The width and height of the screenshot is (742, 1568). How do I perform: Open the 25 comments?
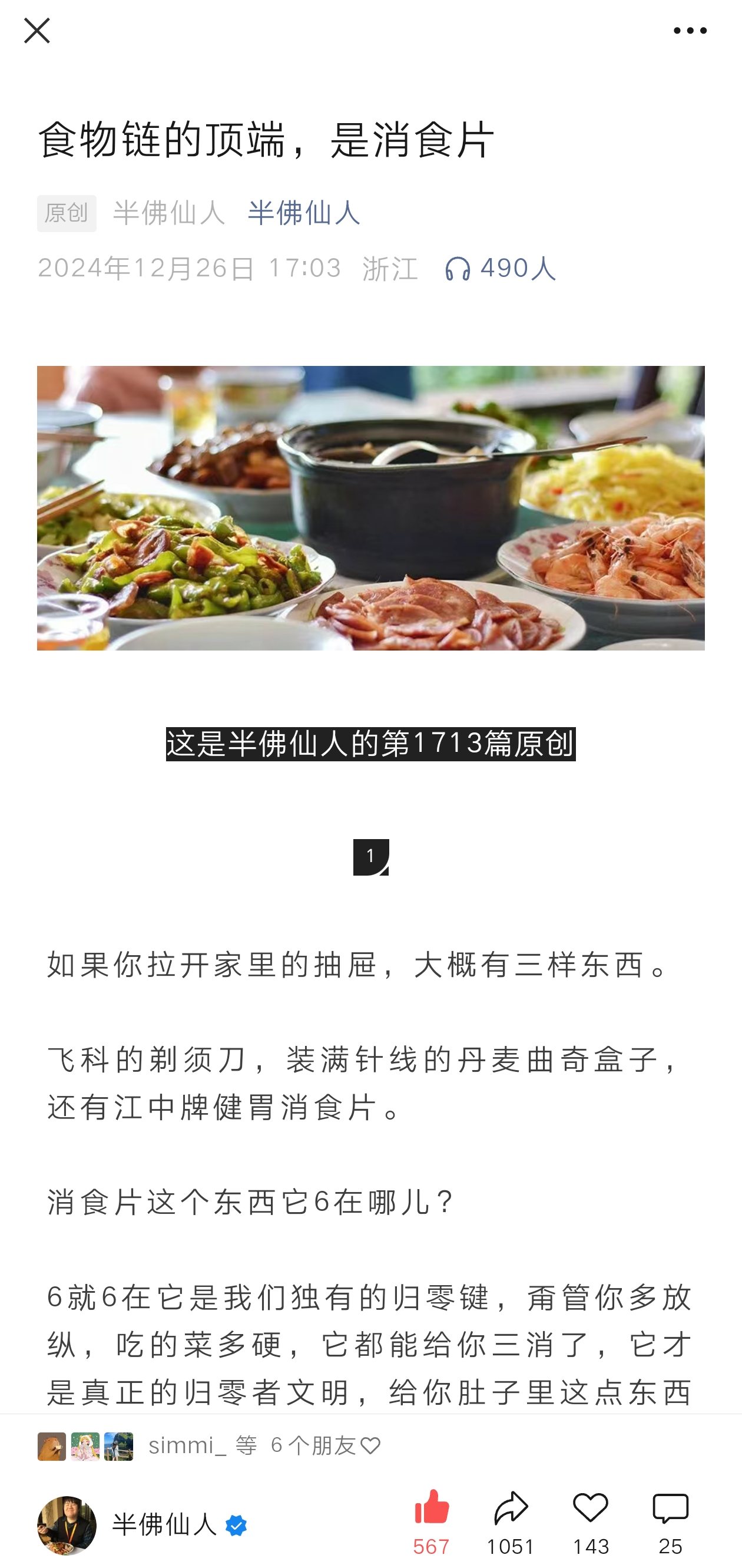tap(670, 1521)
